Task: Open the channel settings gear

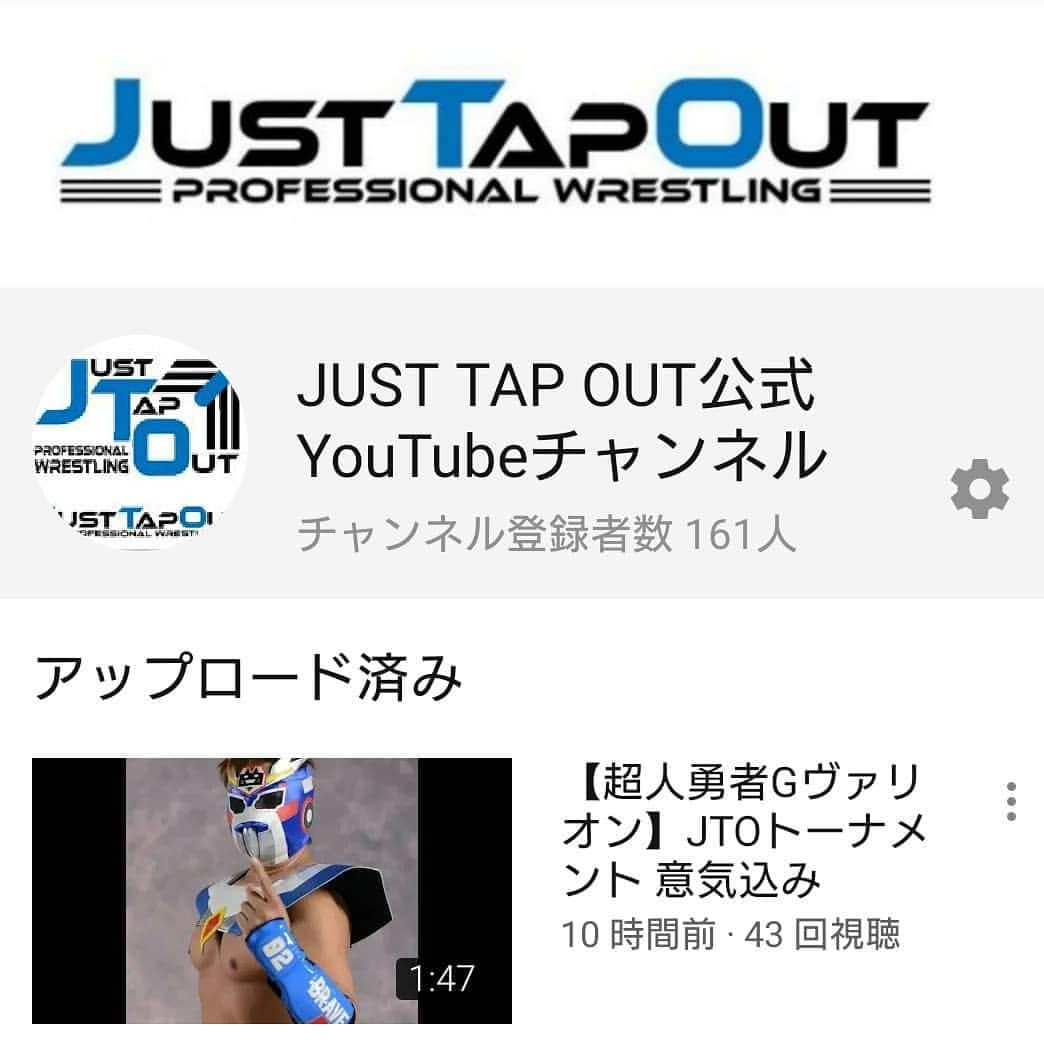Action: 979,490
